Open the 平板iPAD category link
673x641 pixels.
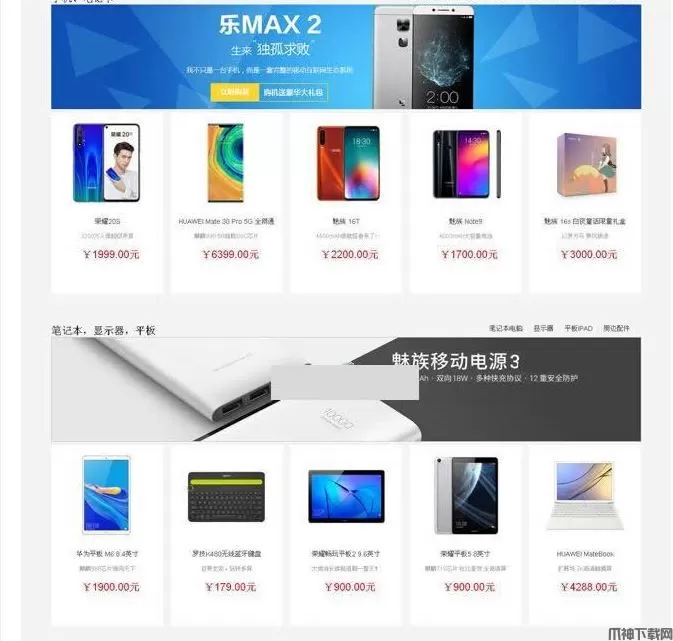[x=578, y=328]
